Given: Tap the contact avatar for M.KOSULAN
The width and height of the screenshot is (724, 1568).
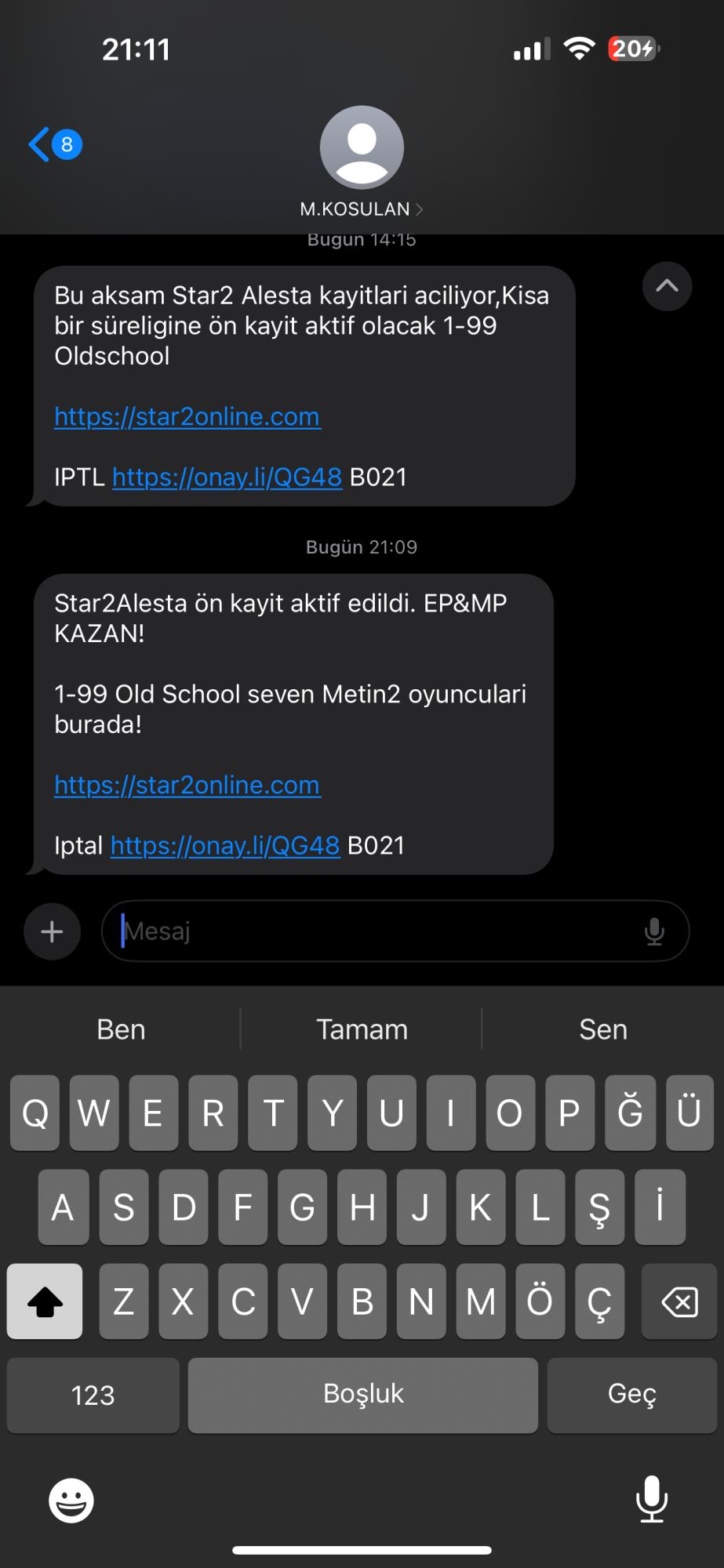Looking at the screenshot, I should 362,147.
